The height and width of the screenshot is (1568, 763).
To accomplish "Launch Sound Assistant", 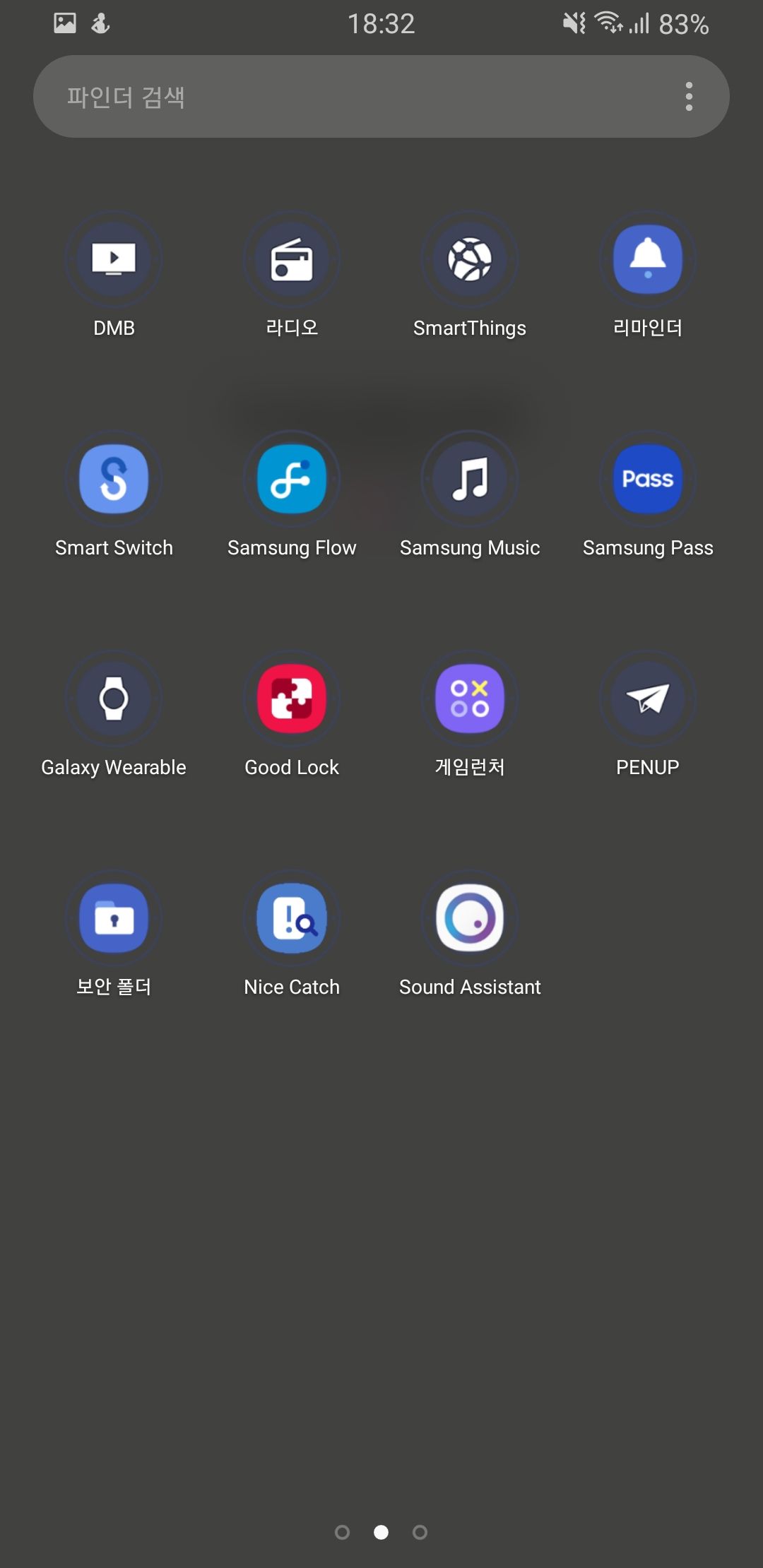I will [470, 920].
